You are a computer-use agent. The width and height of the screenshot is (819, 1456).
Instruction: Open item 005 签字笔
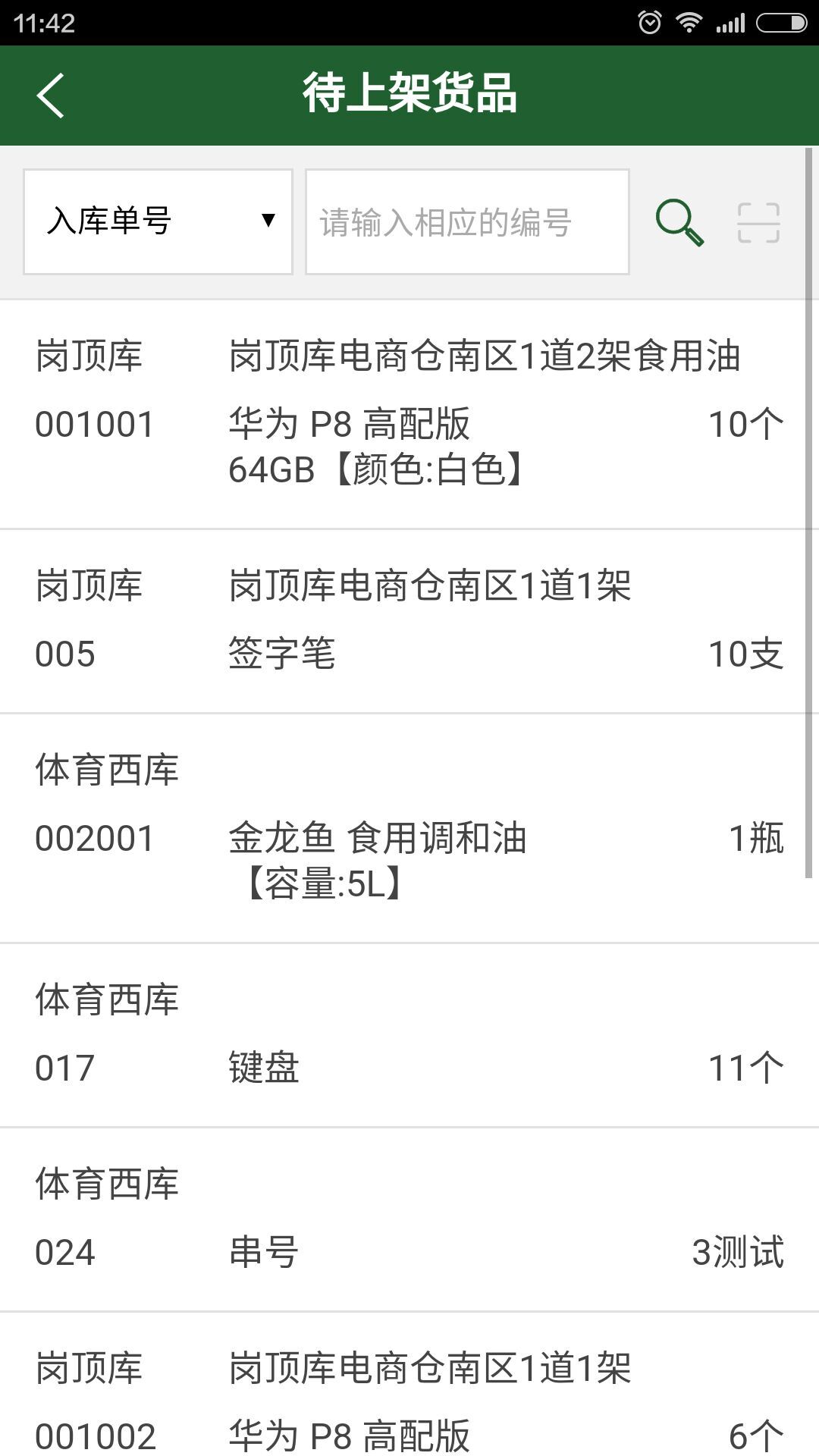pos(409,621)
